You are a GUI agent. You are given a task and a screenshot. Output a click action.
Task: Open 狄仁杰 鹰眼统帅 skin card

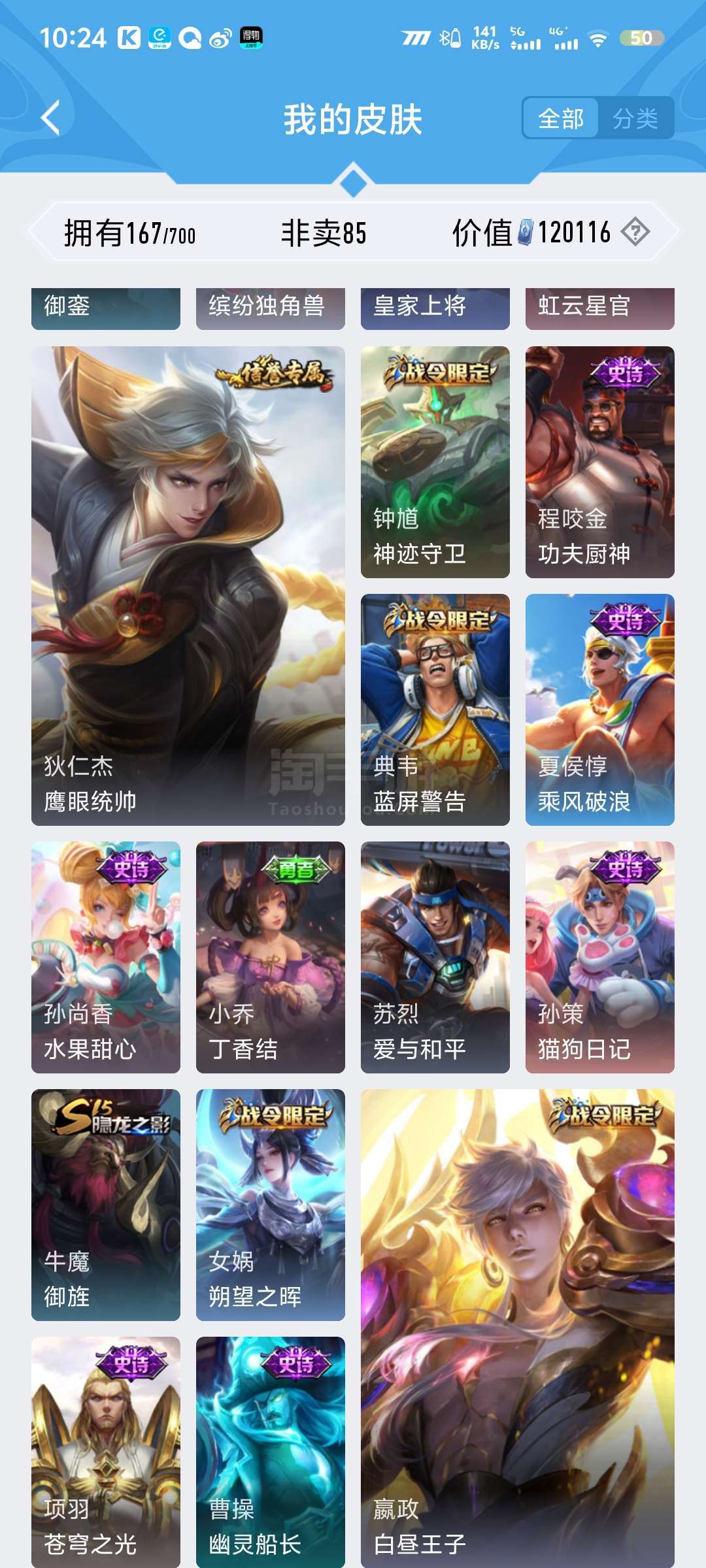click(188, 586)
